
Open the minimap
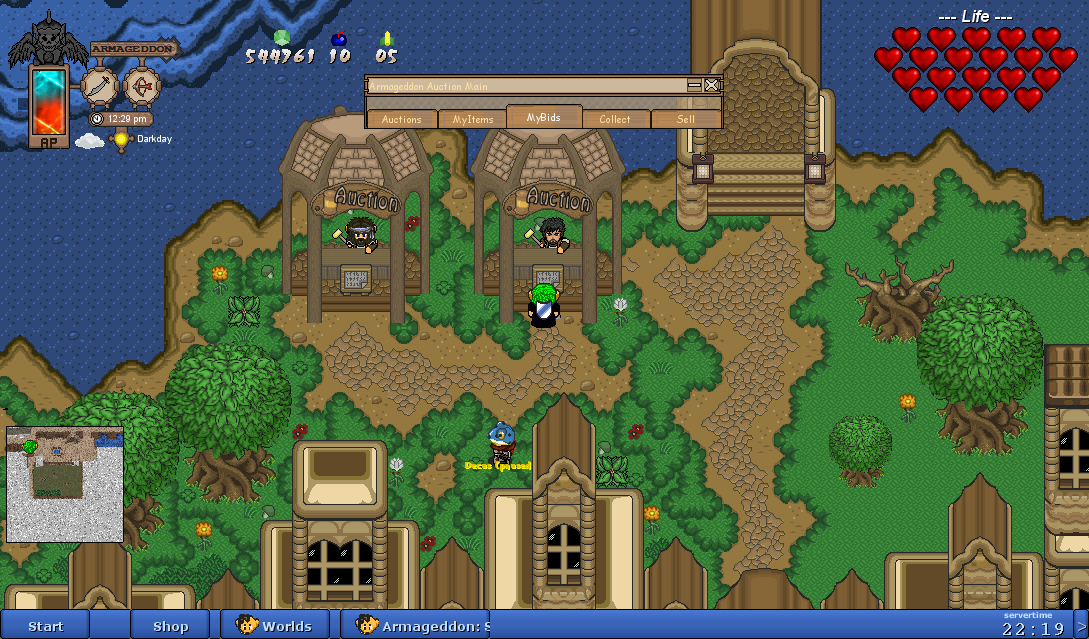65,485
